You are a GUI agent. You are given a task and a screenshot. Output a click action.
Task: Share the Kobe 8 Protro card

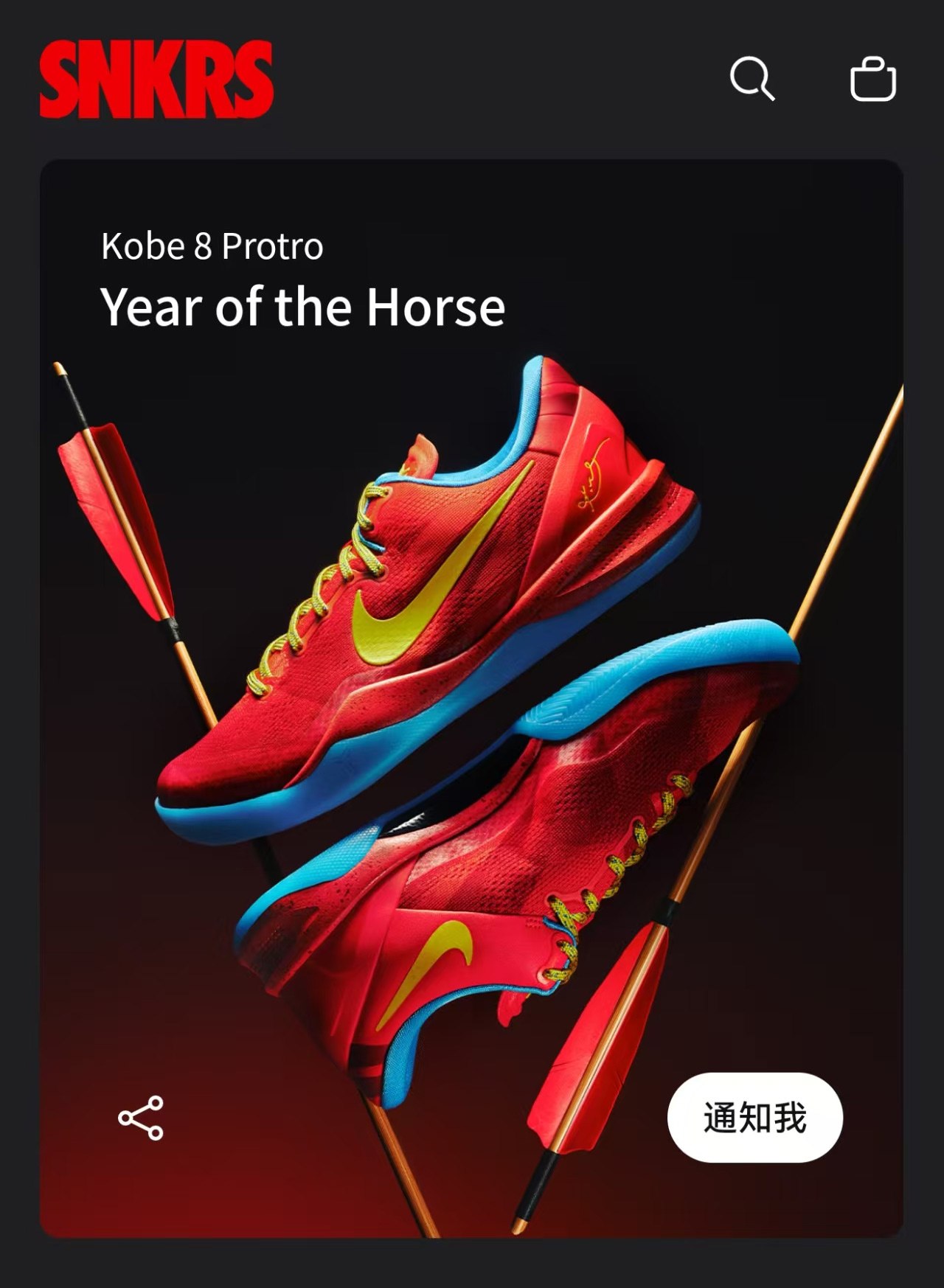[x=141, y=1118]
